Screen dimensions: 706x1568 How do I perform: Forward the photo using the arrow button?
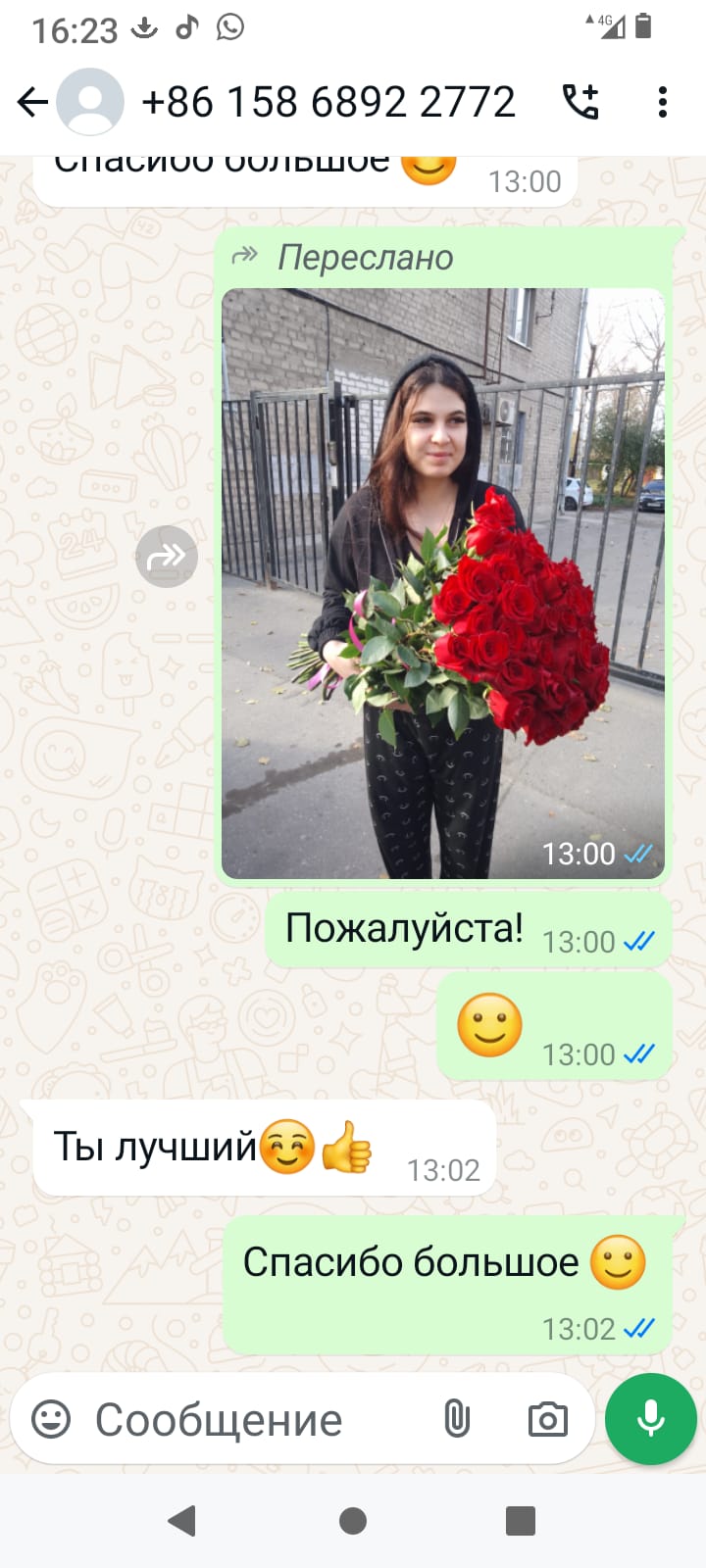[167, 557]
